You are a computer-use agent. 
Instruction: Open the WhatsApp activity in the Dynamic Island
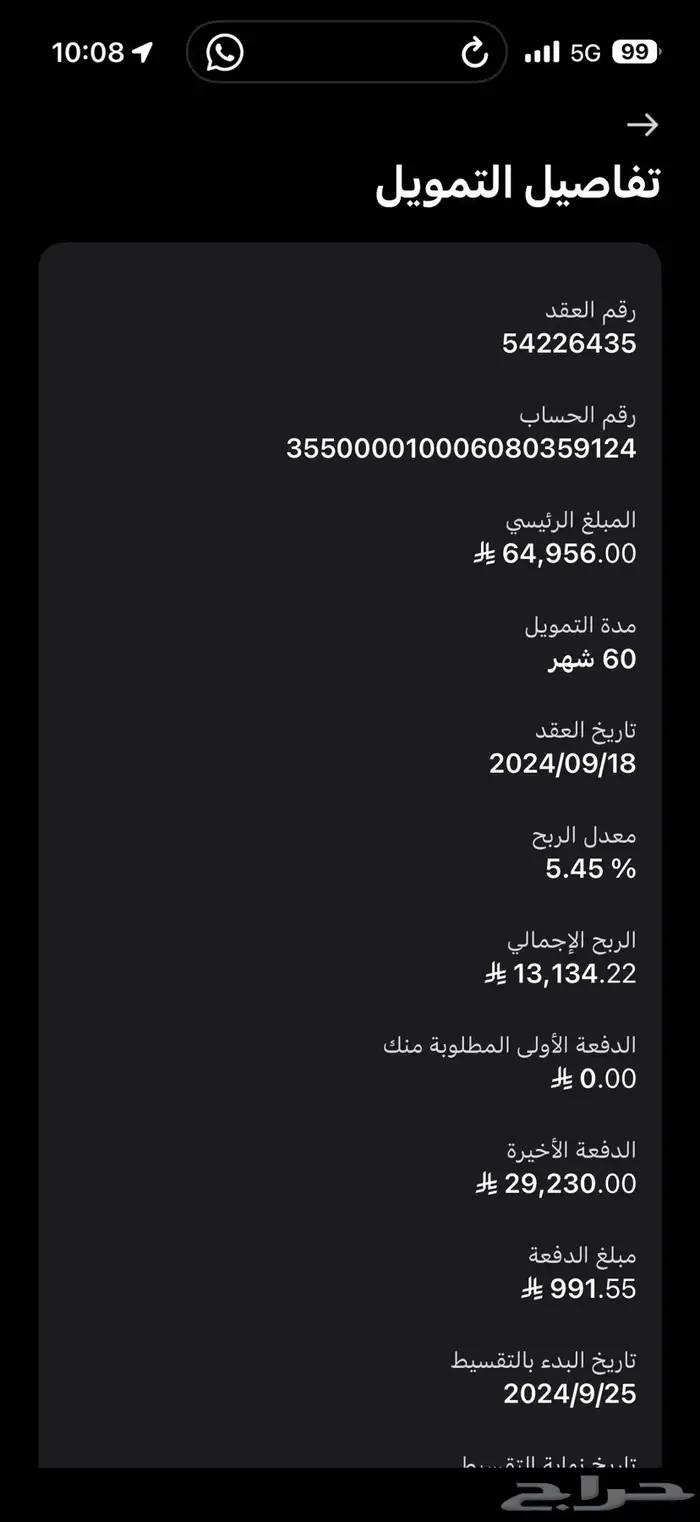click(225, 52)
